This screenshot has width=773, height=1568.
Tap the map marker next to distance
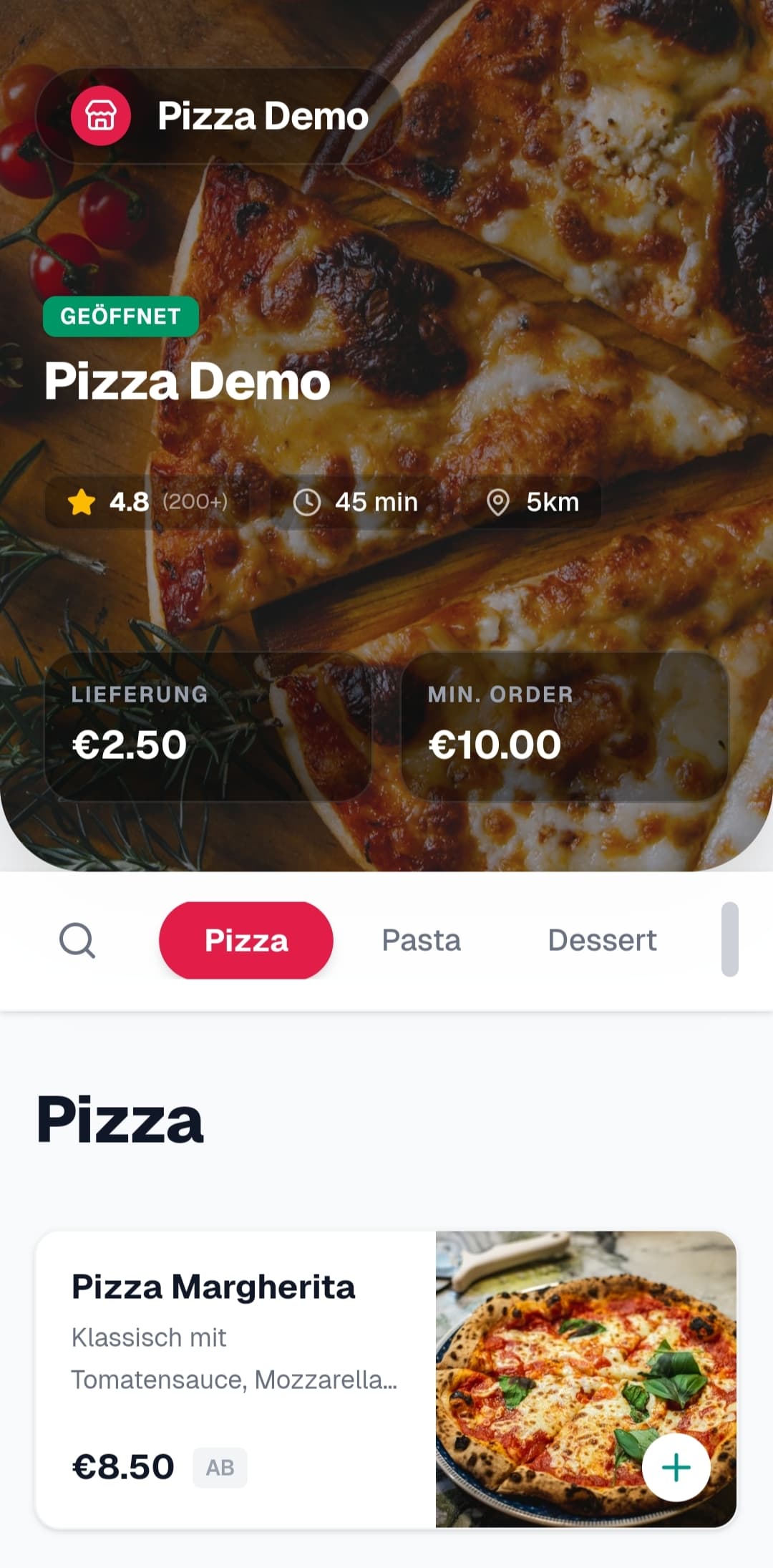point(498,502)
